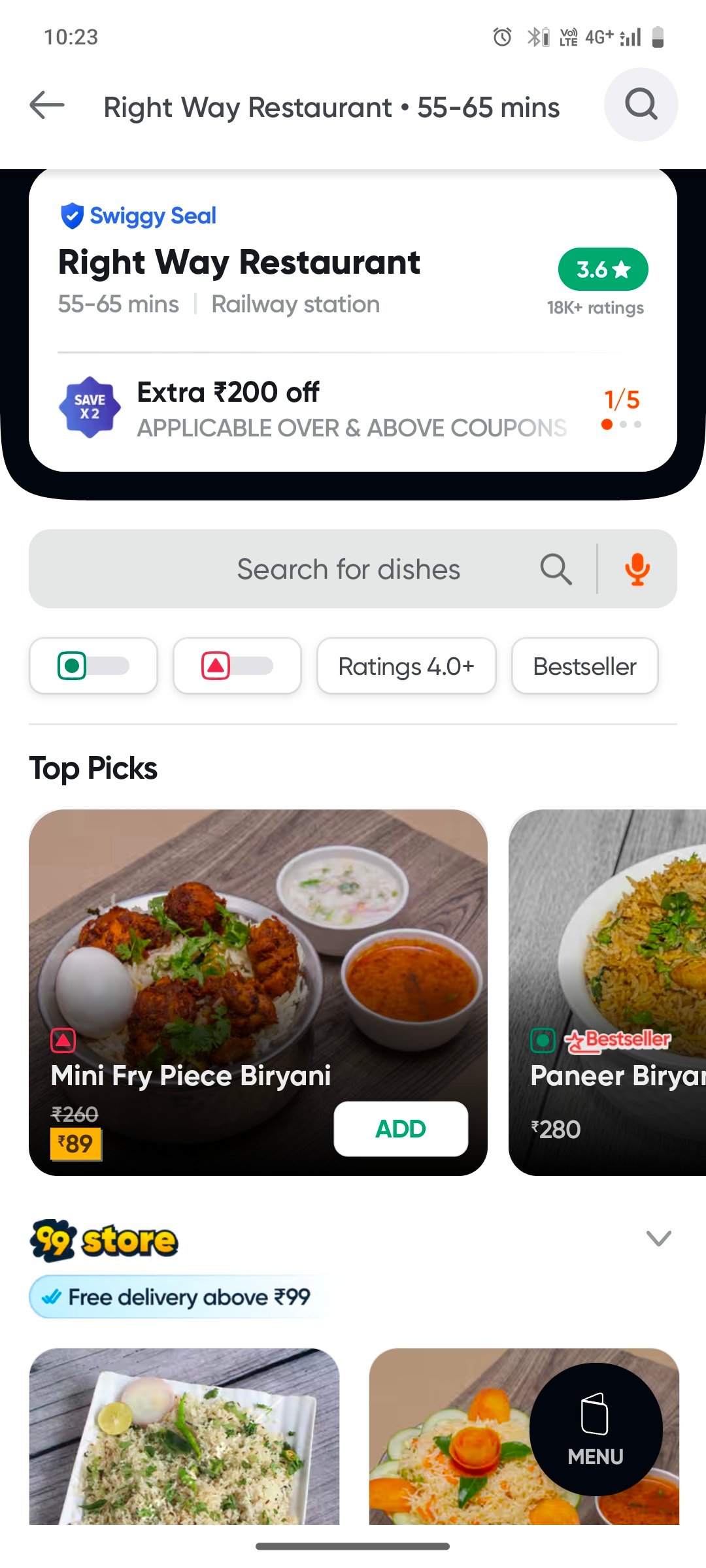Screen dimensions: 706x1568
Task: Open the floating MENU button
Action: click(x=596, y=1429)
